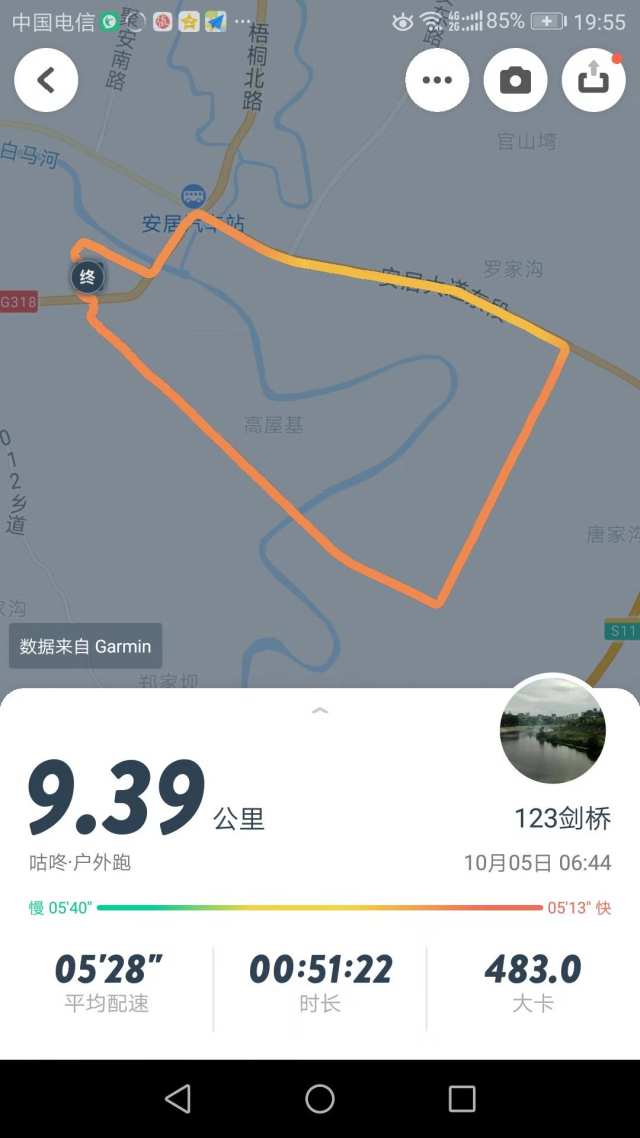
Task: Share this running record
Action: [x=593, y=80]
